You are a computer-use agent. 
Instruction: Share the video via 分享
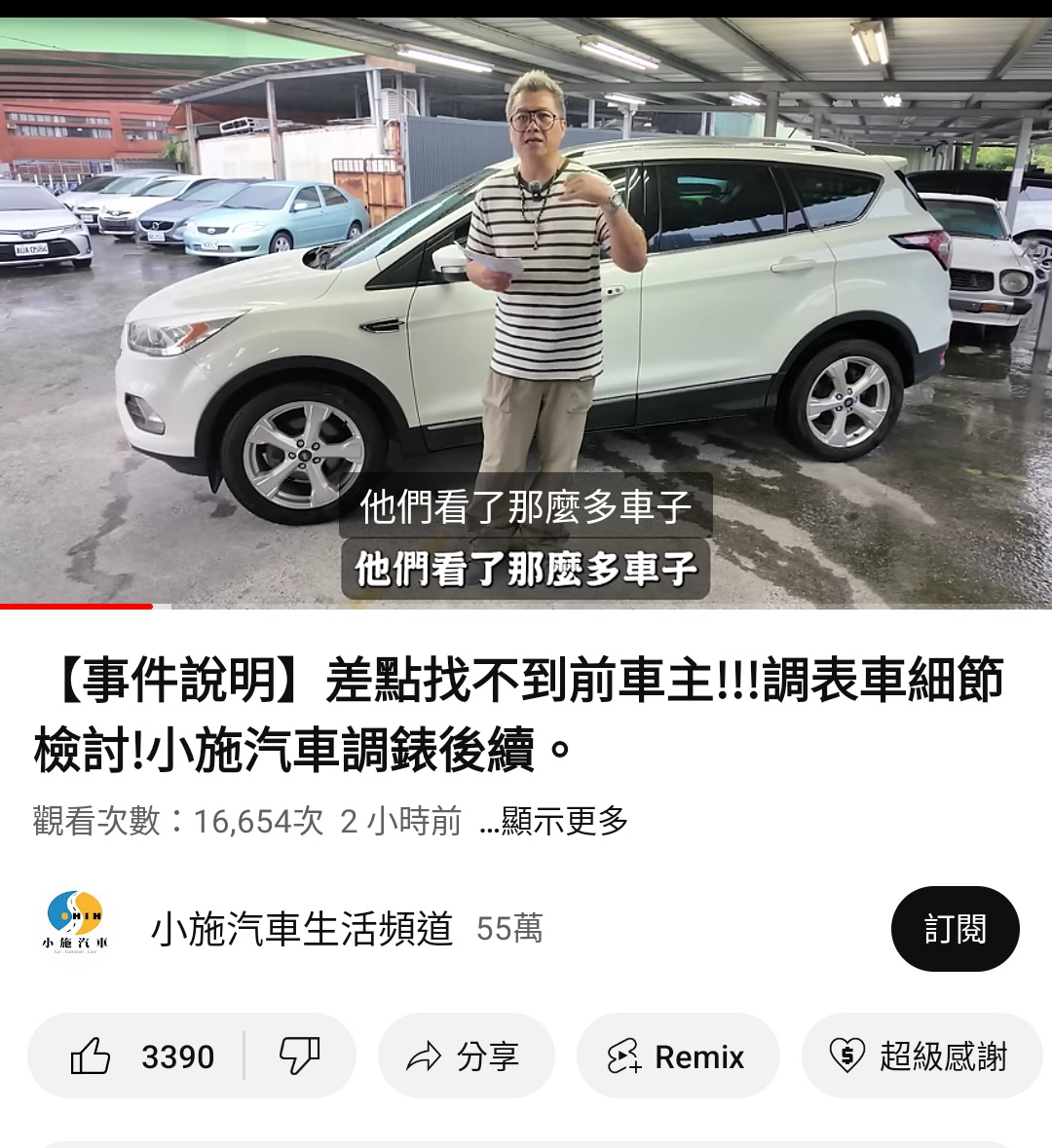pyautogui.click(x=466, y=1056)
